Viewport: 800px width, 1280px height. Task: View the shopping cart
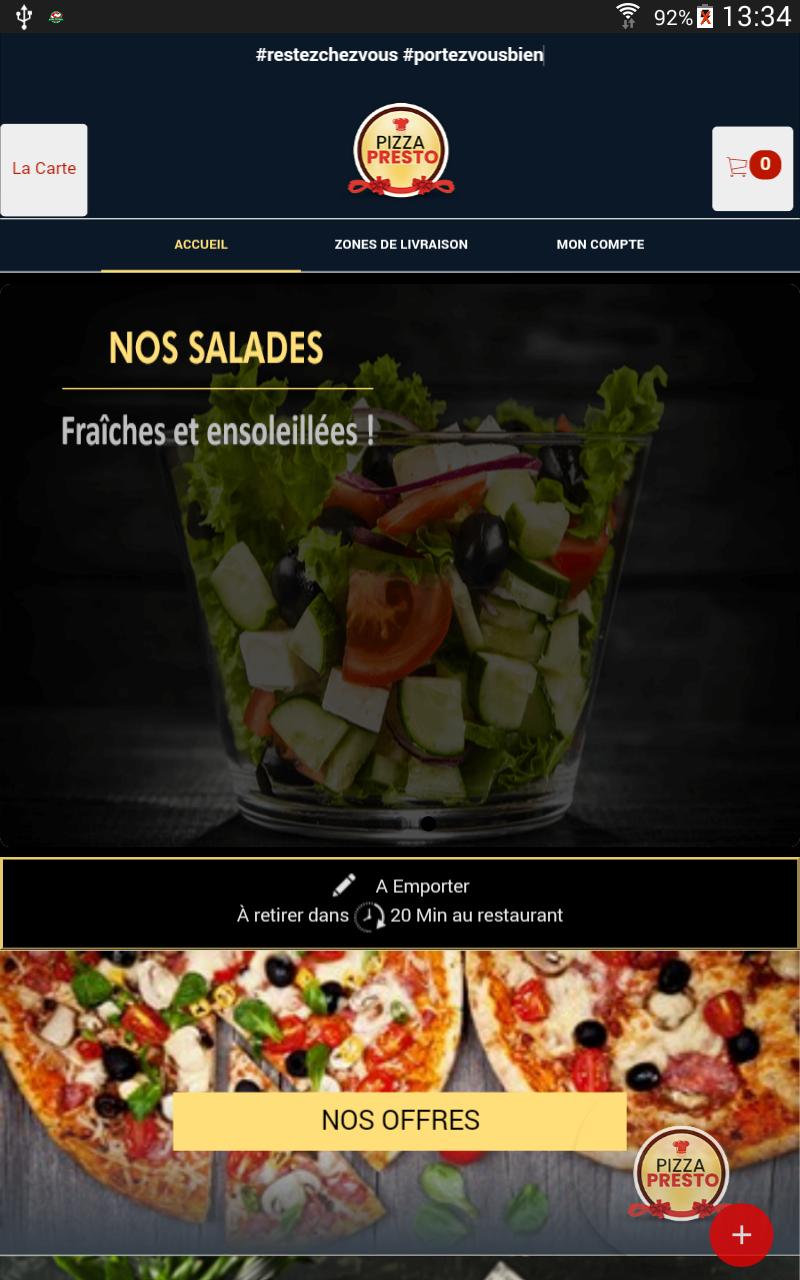pos(752,168)
